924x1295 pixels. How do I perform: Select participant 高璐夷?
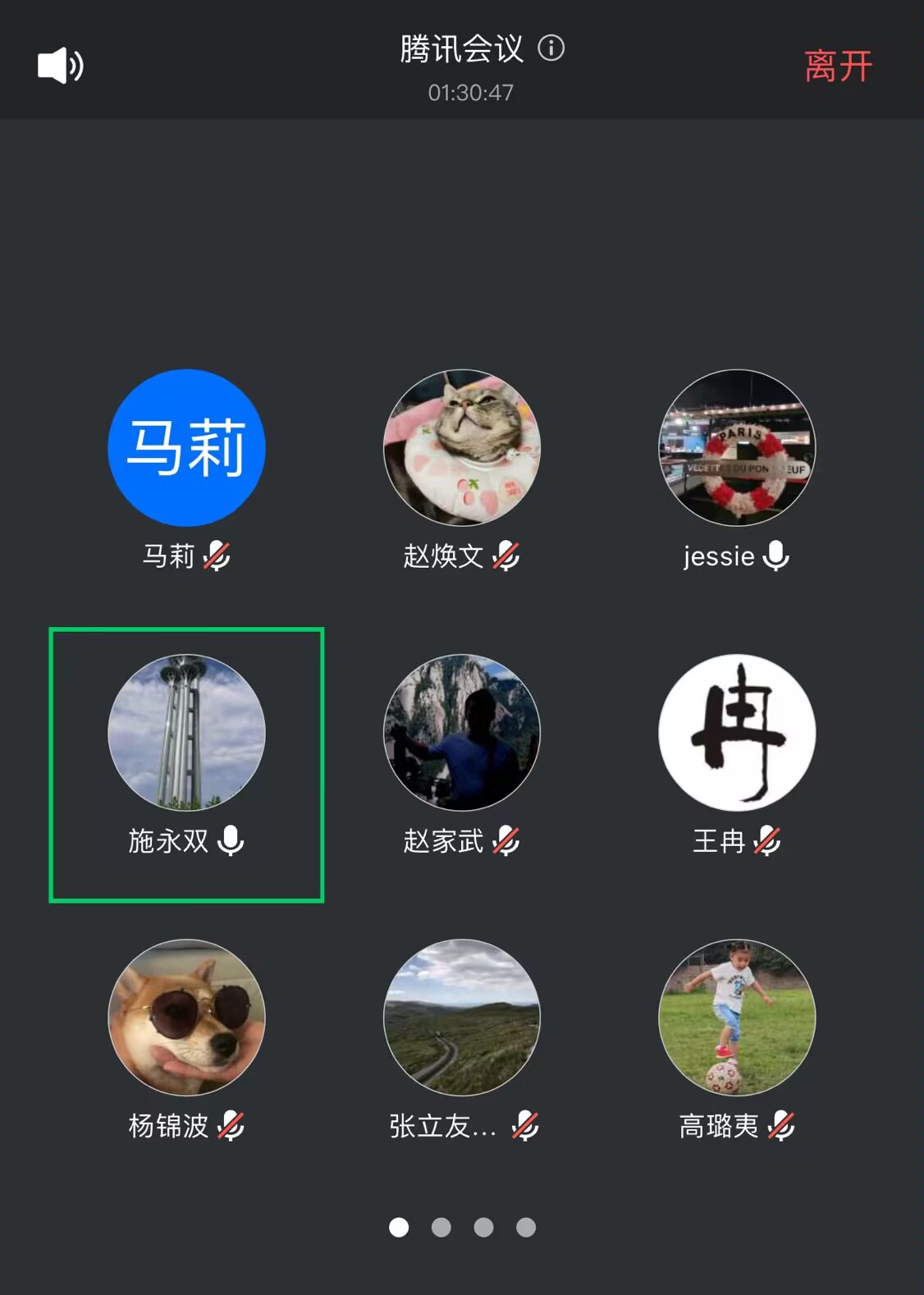tap(737, 1018)
